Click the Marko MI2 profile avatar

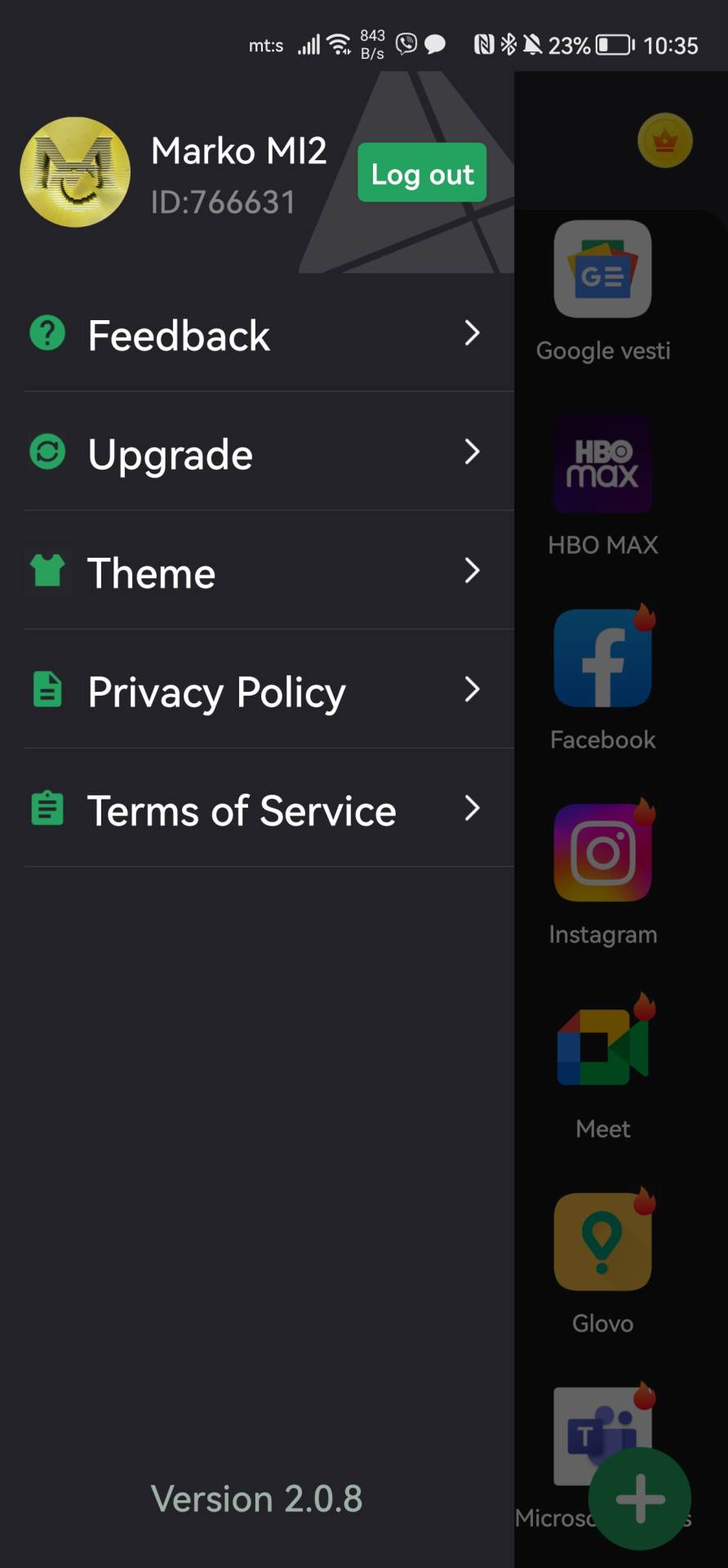click(74, 172)
